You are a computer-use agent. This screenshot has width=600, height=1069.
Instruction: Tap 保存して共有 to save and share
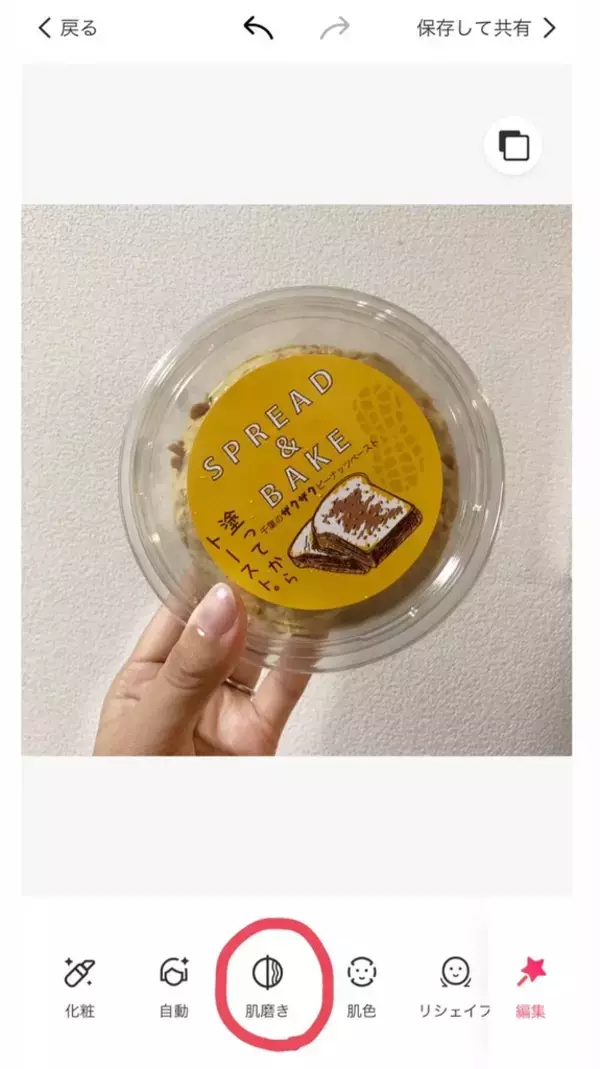tap(485, 29)
